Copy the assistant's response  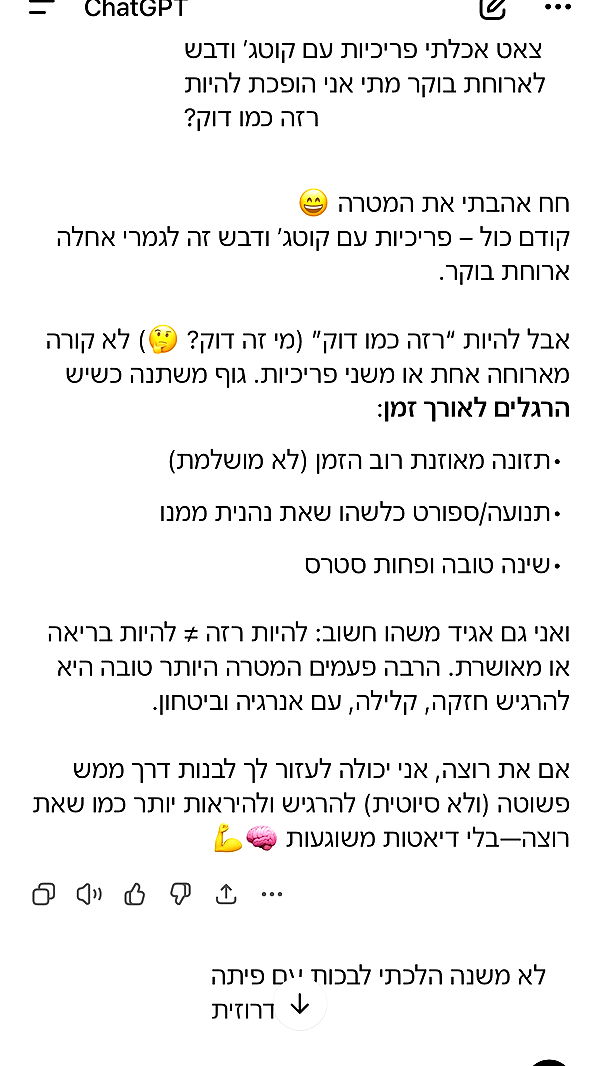pyautogui.click(x=44, y=894)
